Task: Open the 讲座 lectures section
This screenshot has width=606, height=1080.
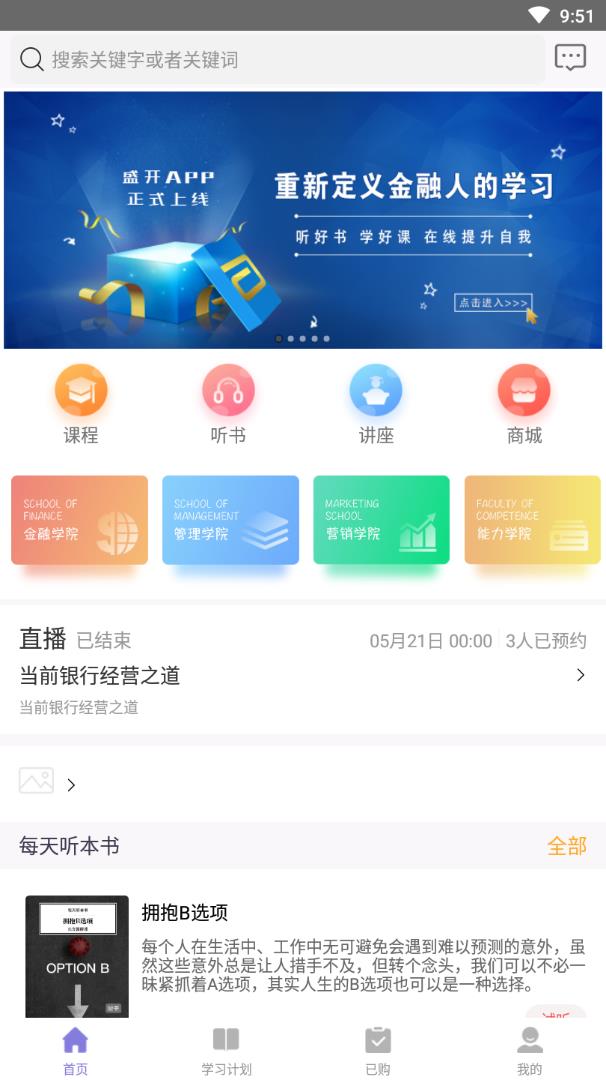Action: click(376, 404)
